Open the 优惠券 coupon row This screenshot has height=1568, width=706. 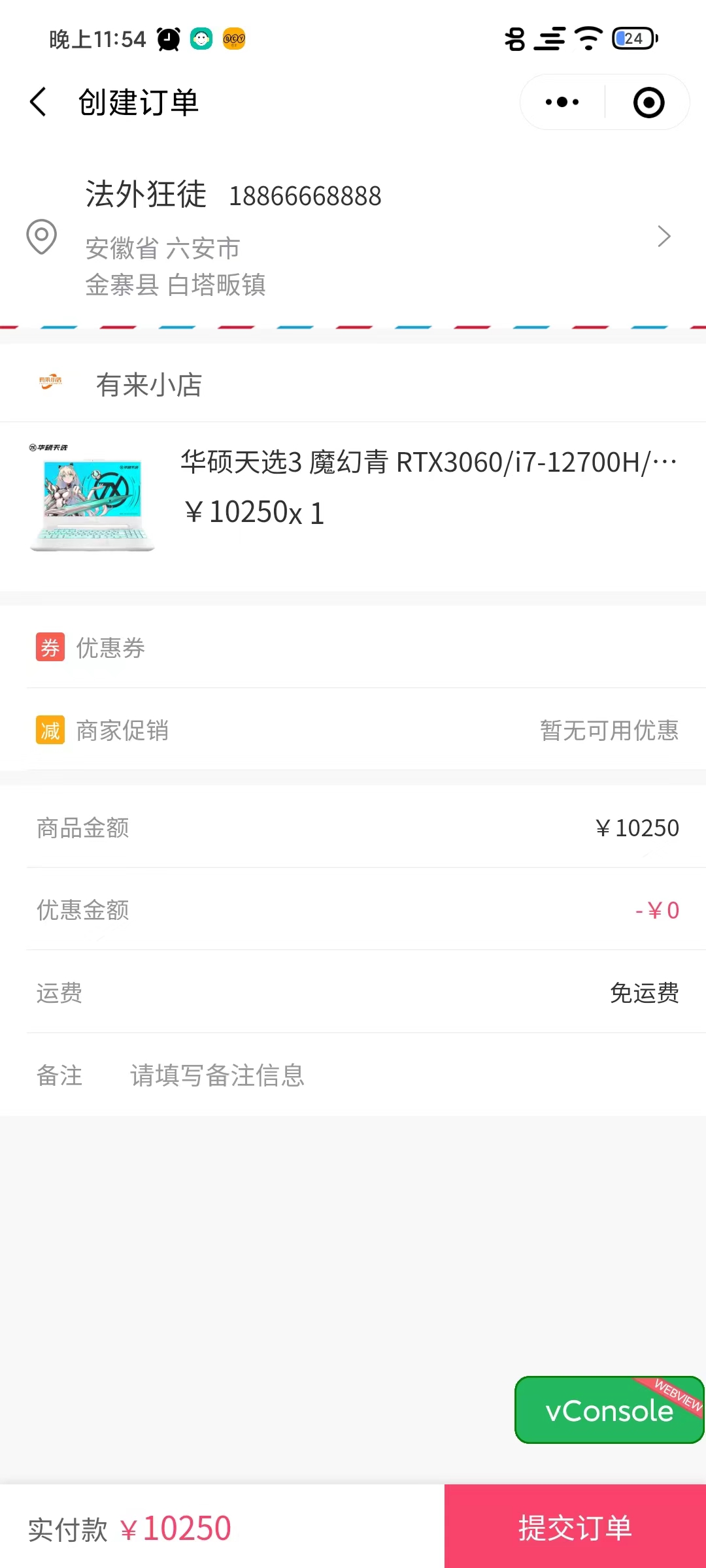[353, 647]
